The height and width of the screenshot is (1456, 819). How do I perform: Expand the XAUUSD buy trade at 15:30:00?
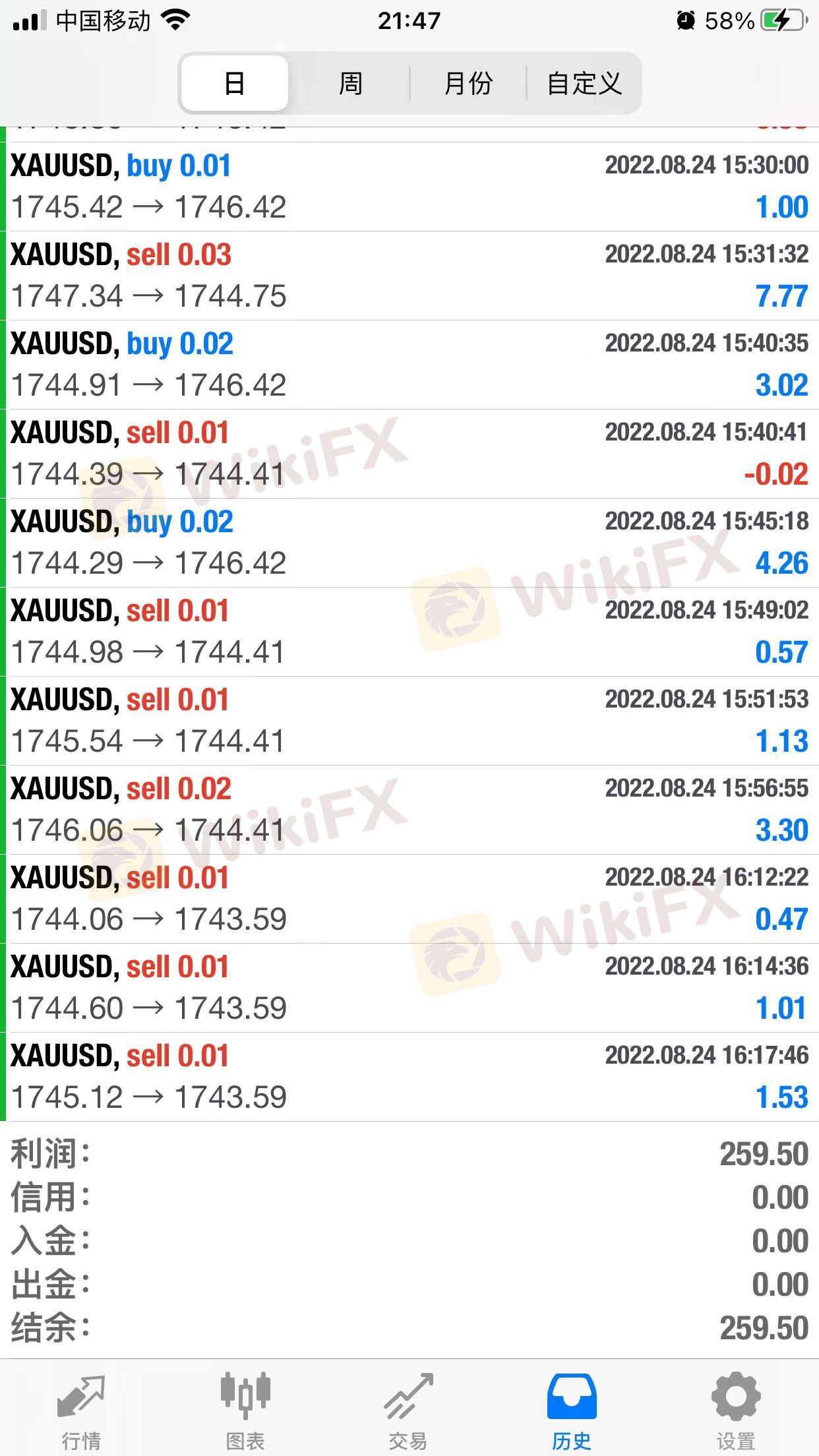pos(409,187)
